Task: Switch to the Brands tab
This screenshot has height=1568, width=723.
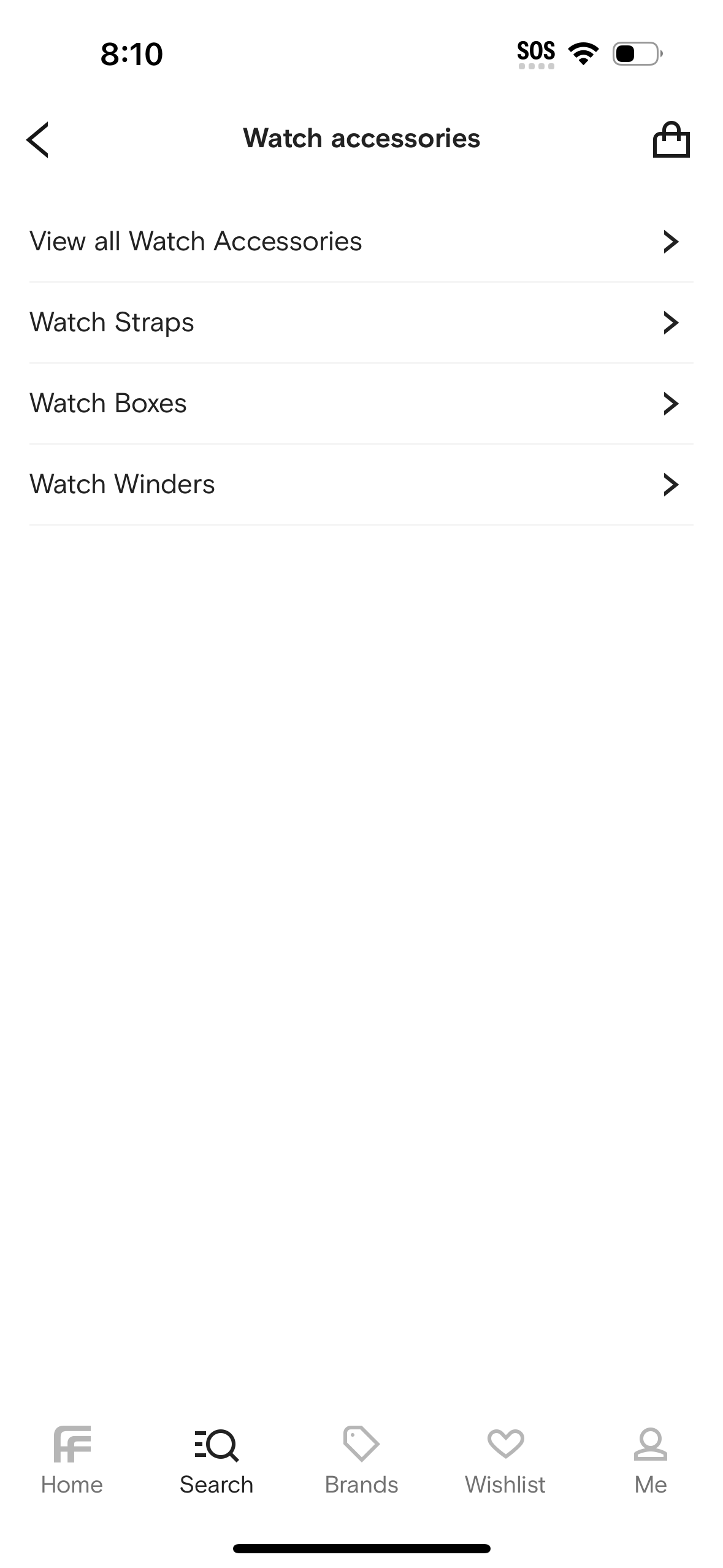Action: point(361,1461)
